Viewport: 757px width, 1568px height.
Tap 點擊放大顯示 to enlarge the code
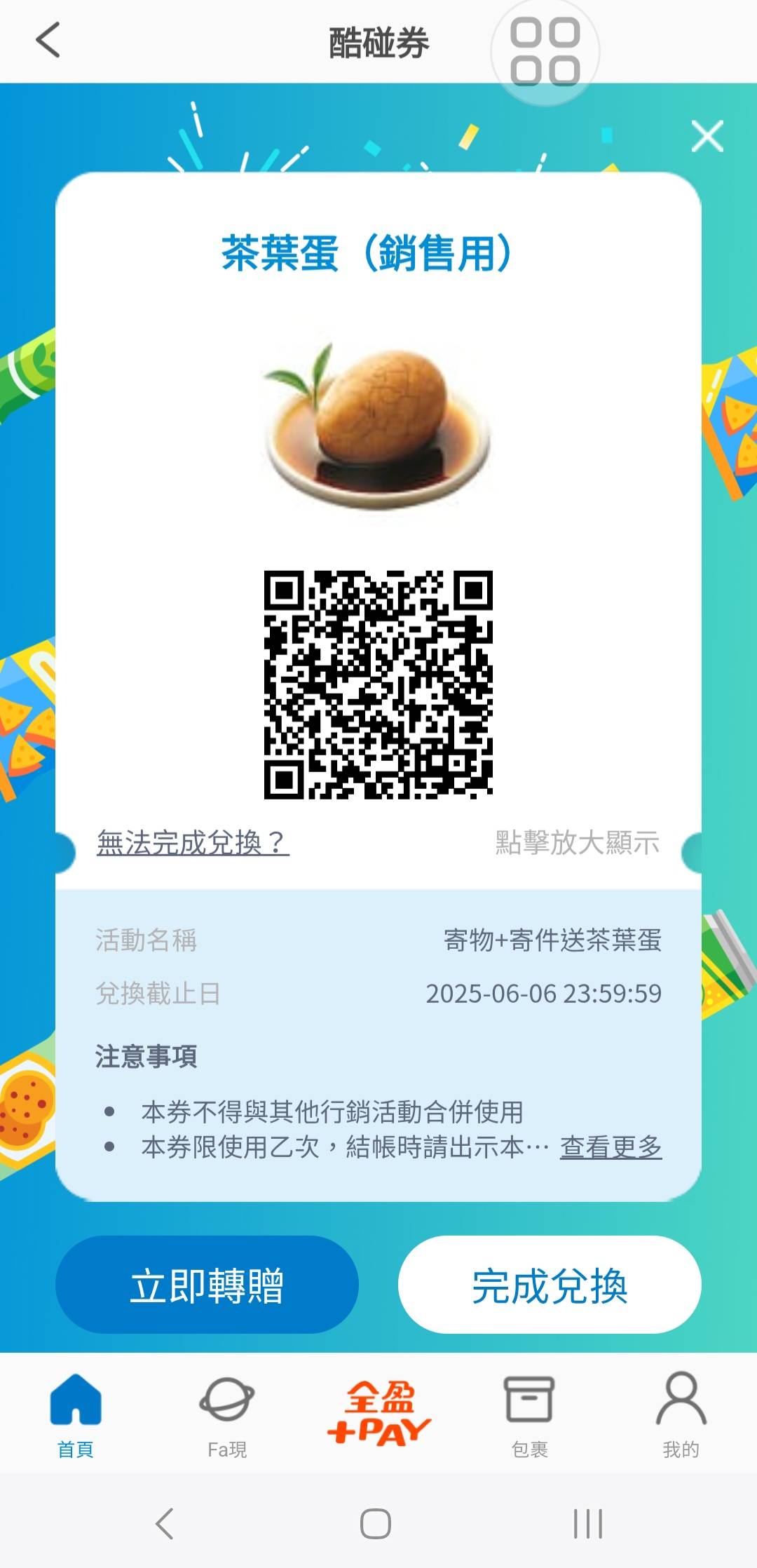(x=578, y=842)
